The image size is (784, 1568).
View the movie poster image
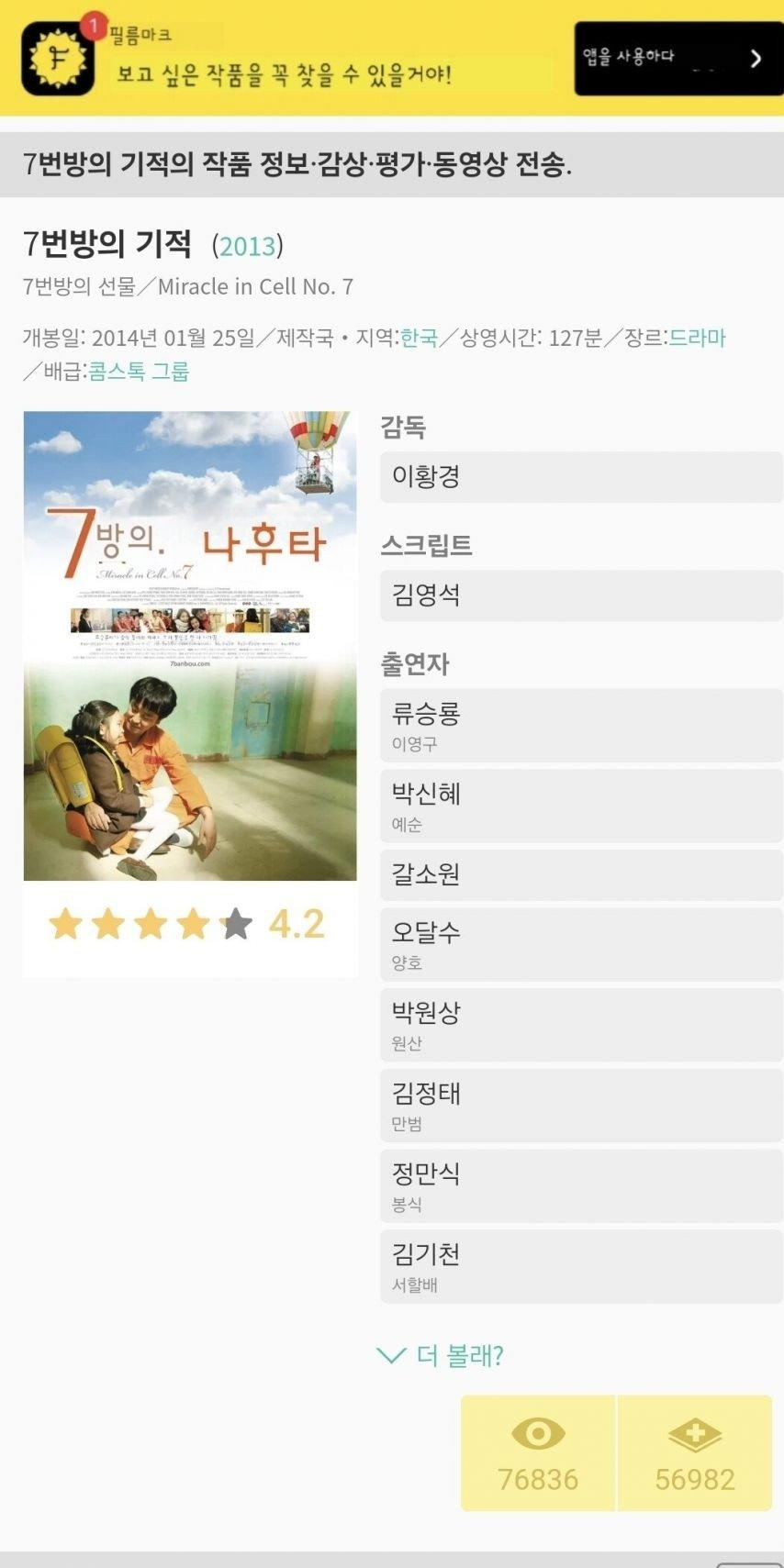[x=190, y=645]
